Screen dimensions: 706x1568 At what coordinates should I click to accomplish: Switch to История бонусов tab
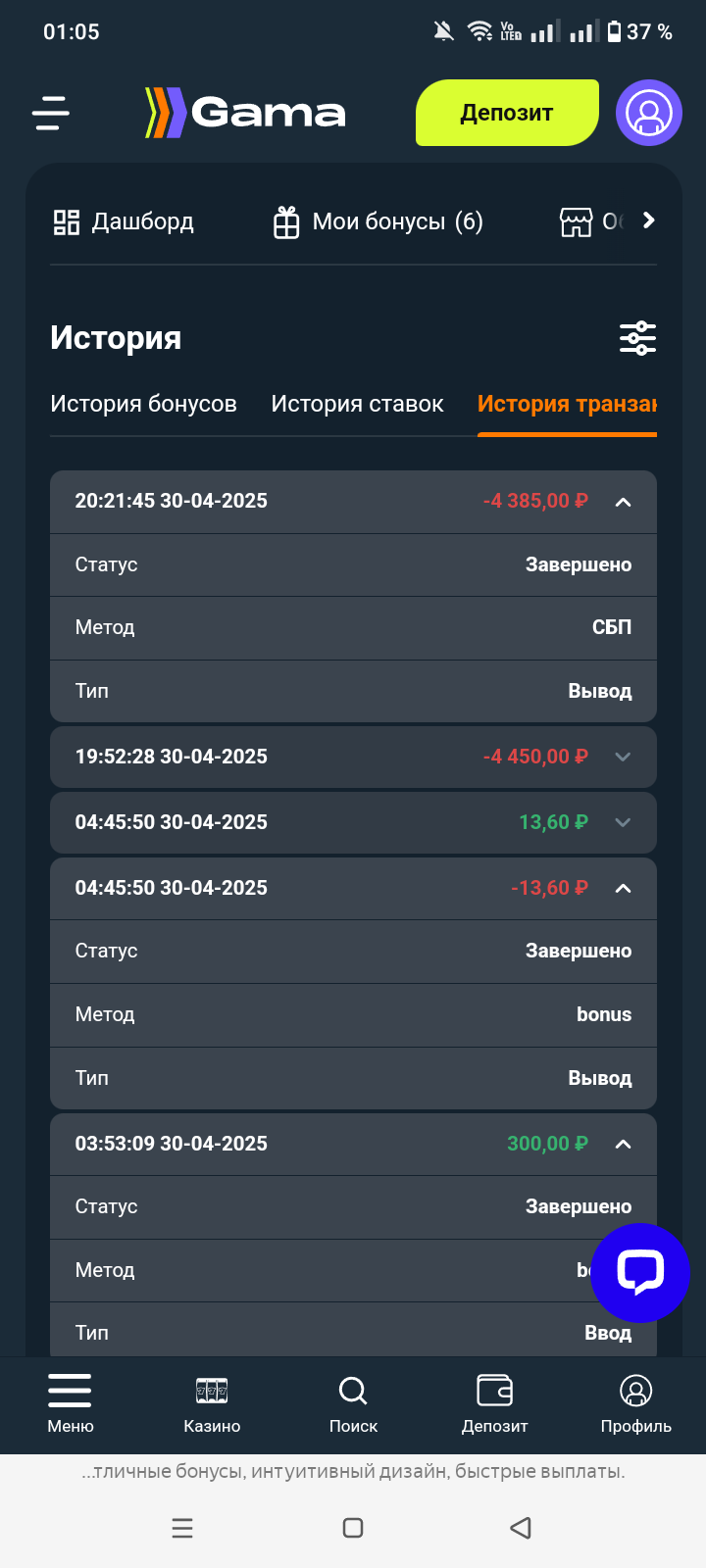tap(143, 404)
